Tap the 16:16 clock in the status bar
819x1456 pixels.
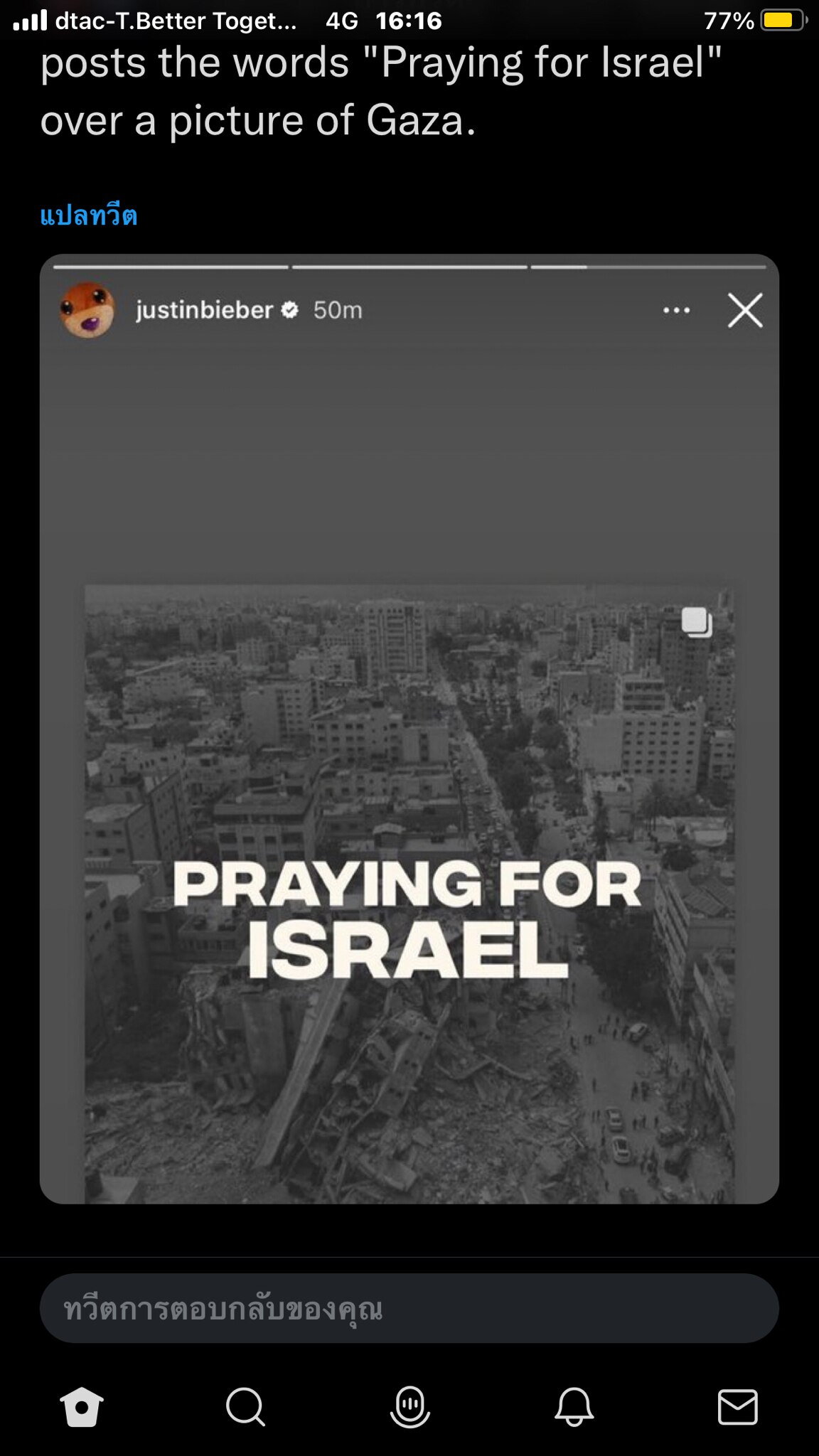point(407,21)
